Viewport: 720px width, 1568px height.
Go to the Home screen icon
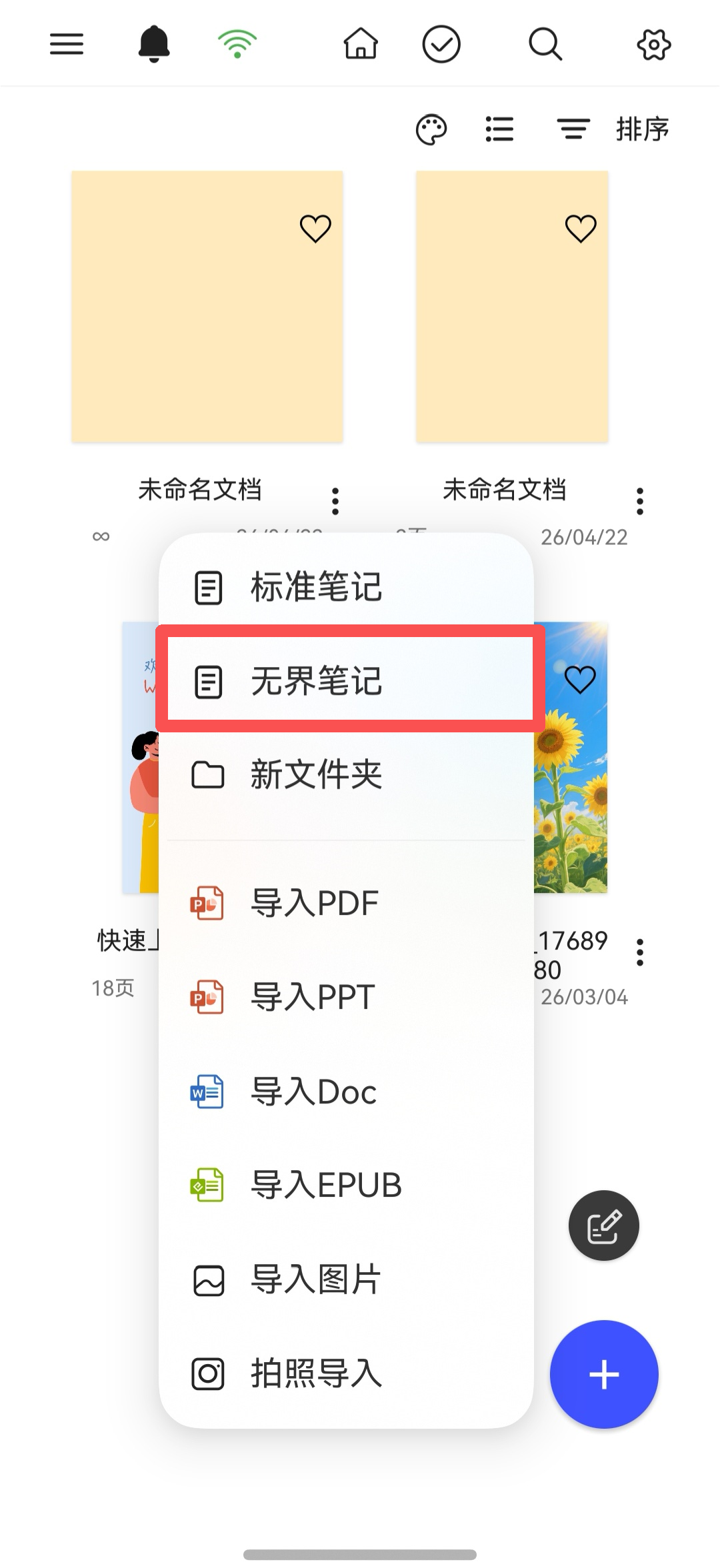point(359,44)
